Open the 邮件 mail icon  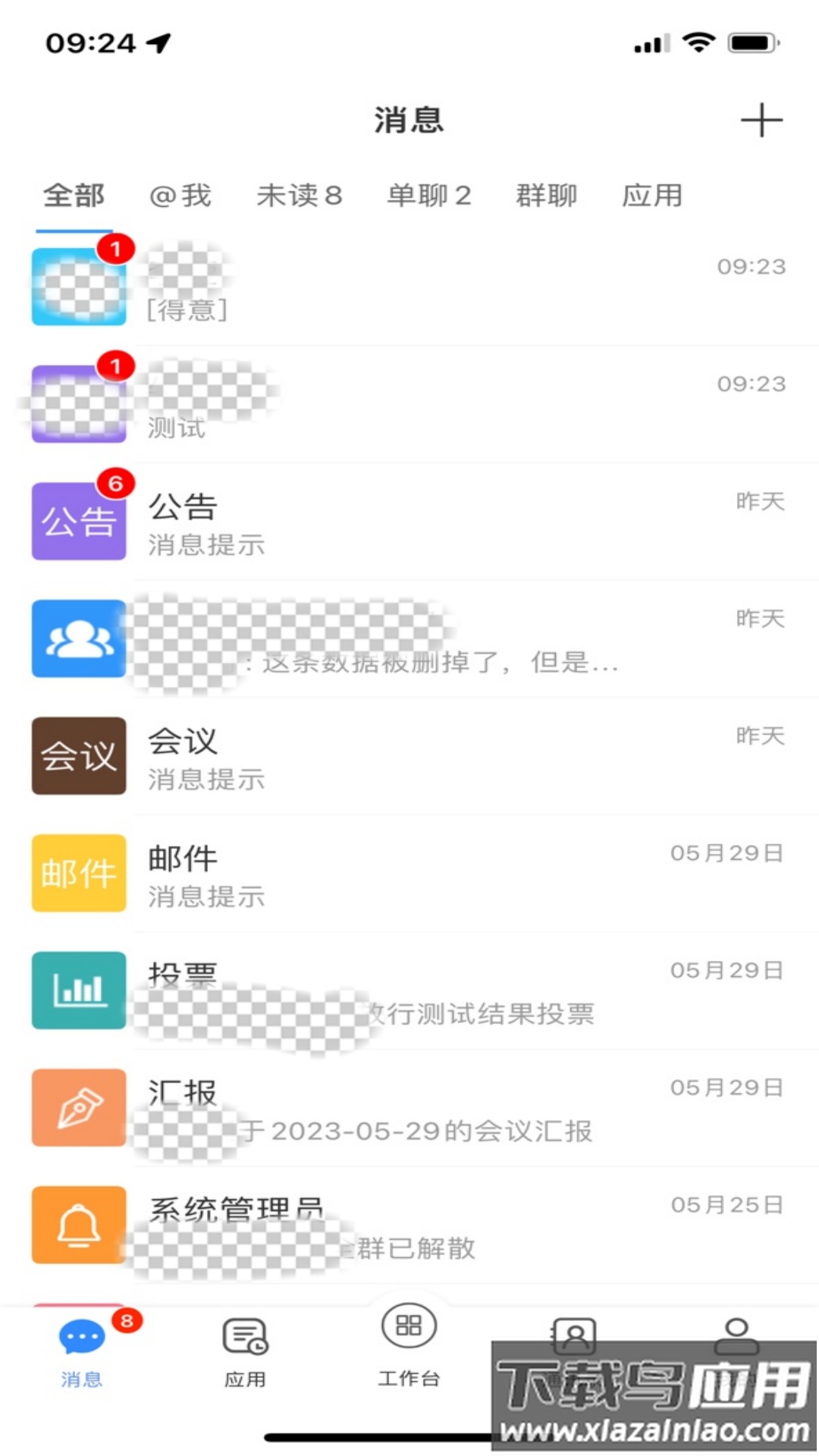pos(78,874)
